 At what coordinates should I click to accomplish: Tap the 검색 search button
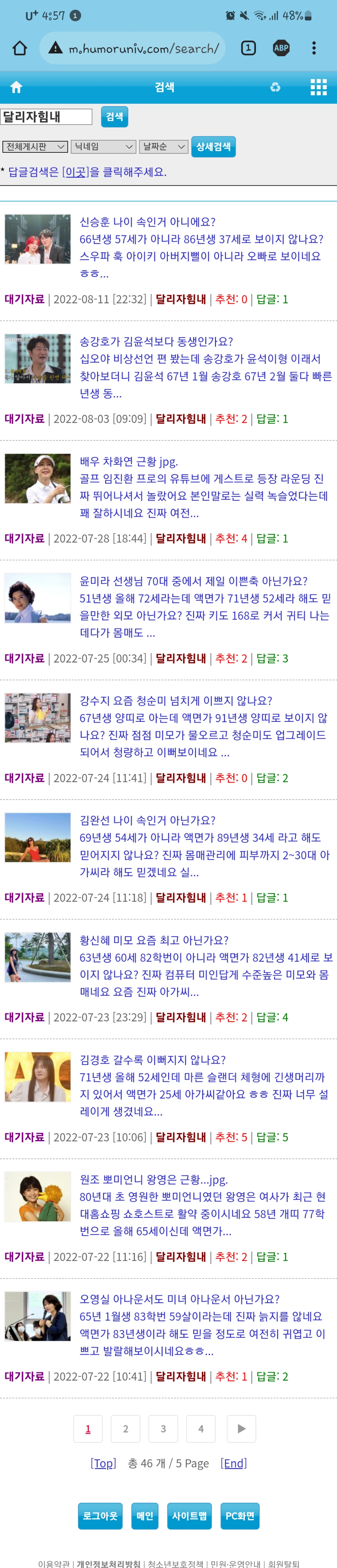tap(114, 117)
